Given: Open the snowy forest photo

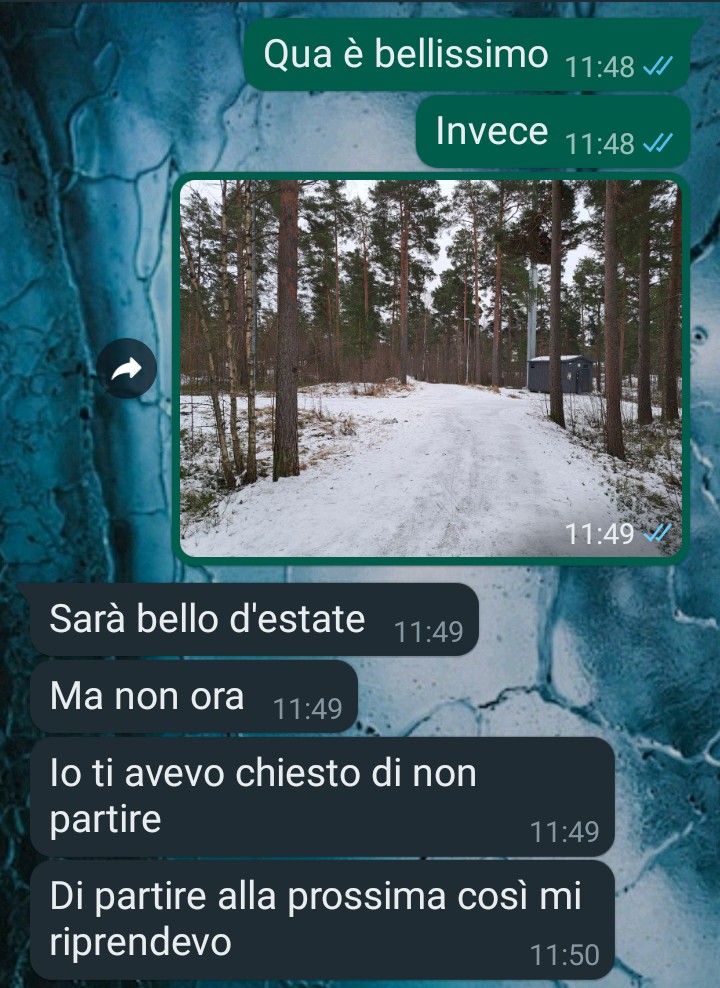Looking at the screenshot, I should click(432, 367).
